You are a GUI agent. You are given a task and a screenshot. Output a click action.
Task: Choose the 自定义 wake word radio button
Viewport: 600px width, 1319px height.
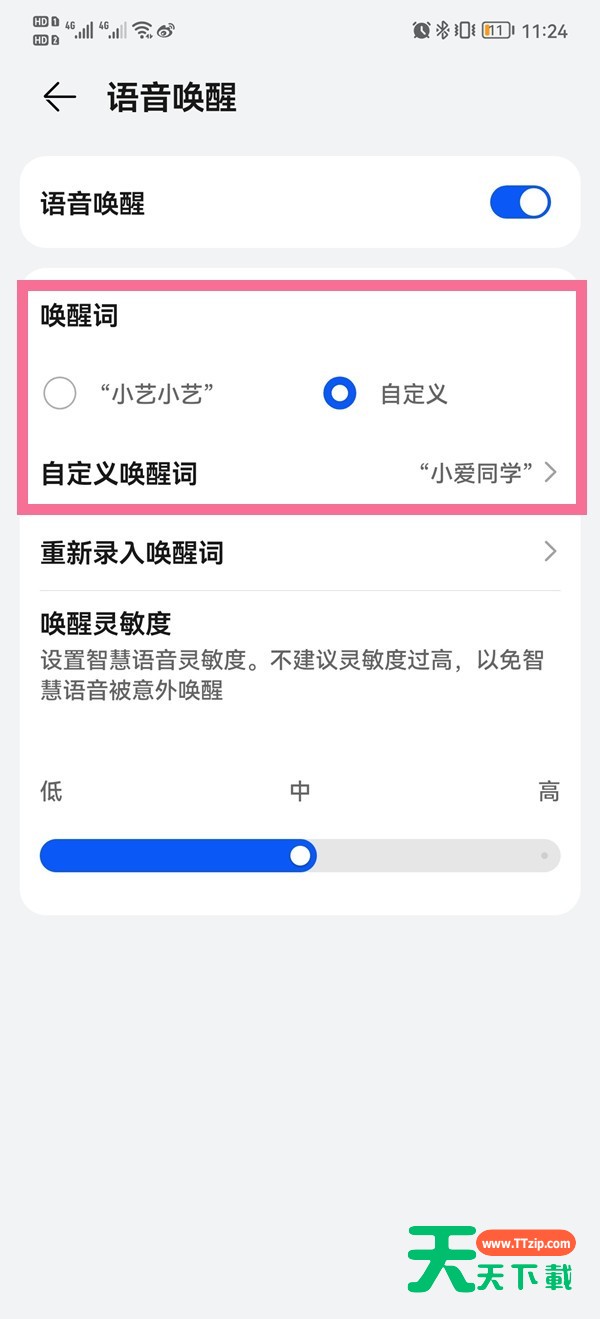pyautogui.click(x=340, y=394)
